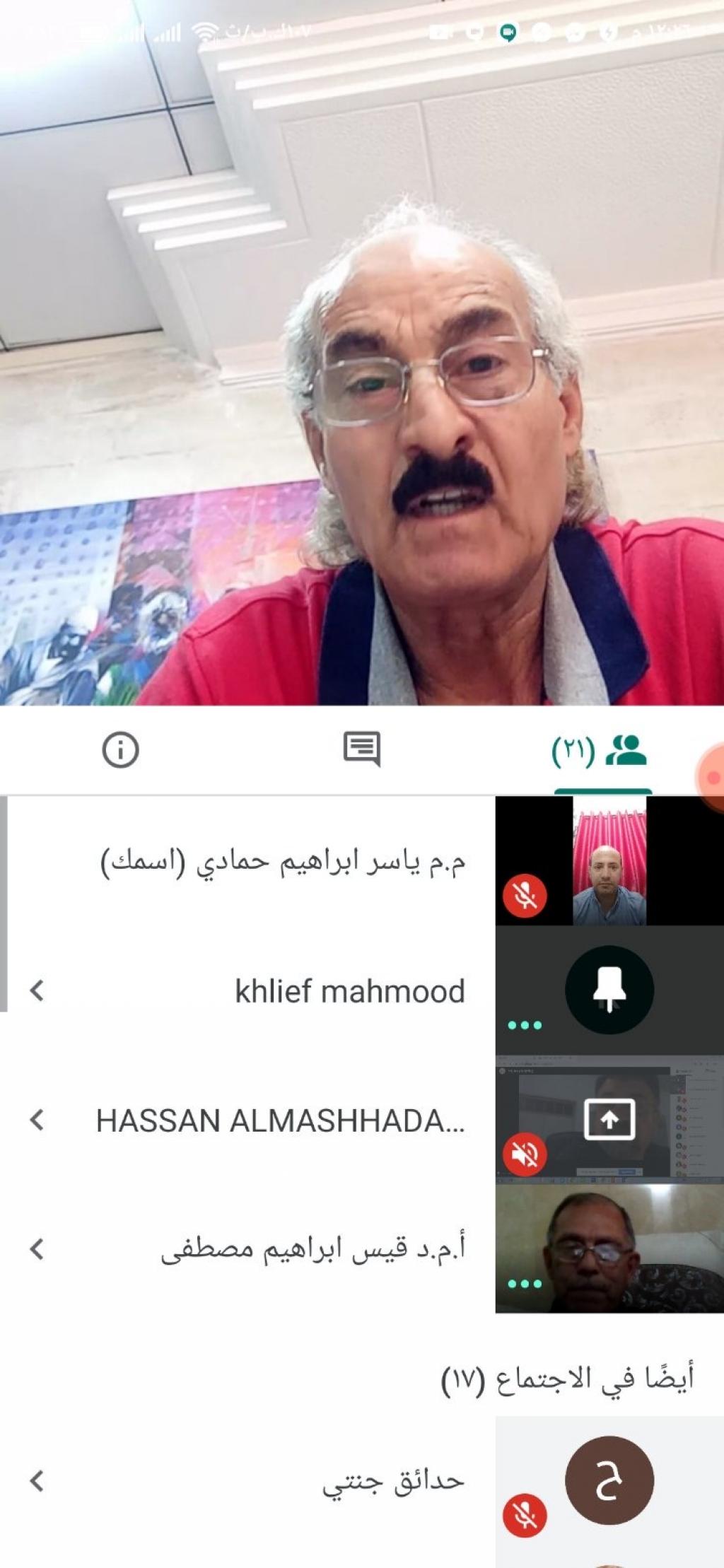The height and width of the screenshot is (1568, 724).
Task: Expand options for حدائق جنتي
Action: point(37,1480)
